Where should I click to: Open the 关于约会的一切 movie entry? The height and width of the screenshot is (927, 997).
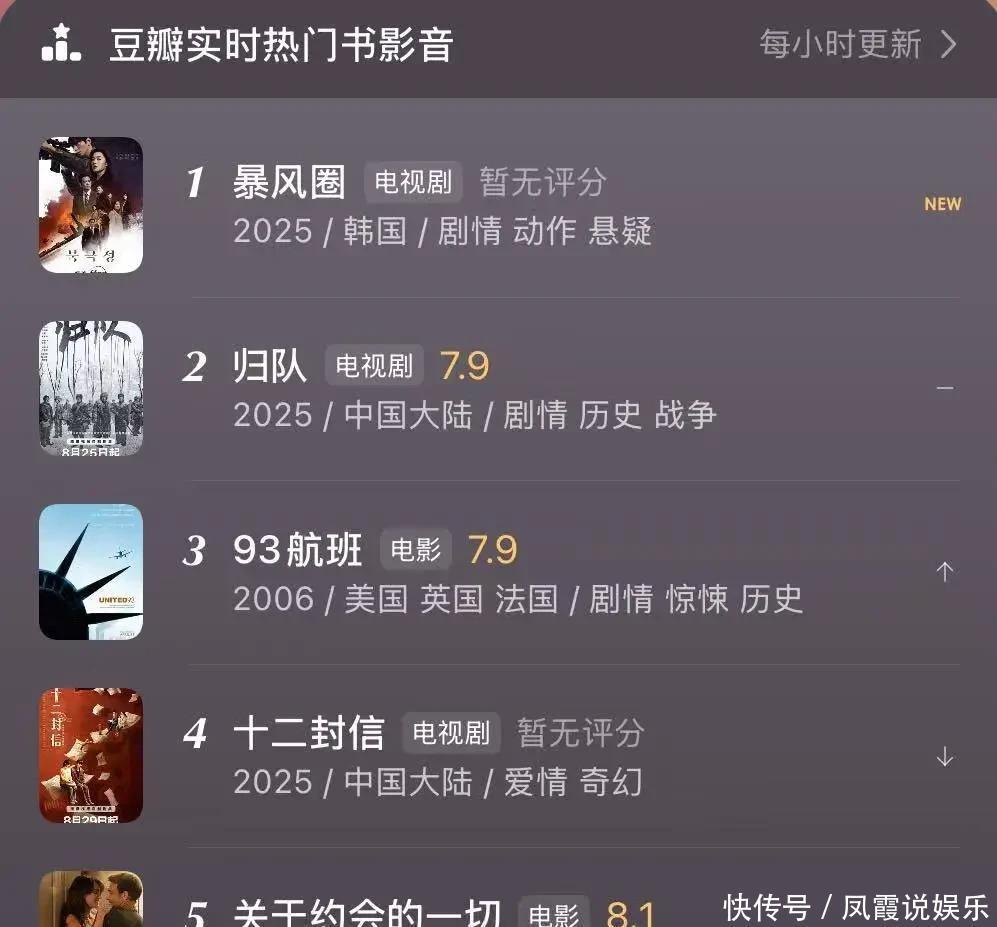pyautogui.click(x=366, y=912)
